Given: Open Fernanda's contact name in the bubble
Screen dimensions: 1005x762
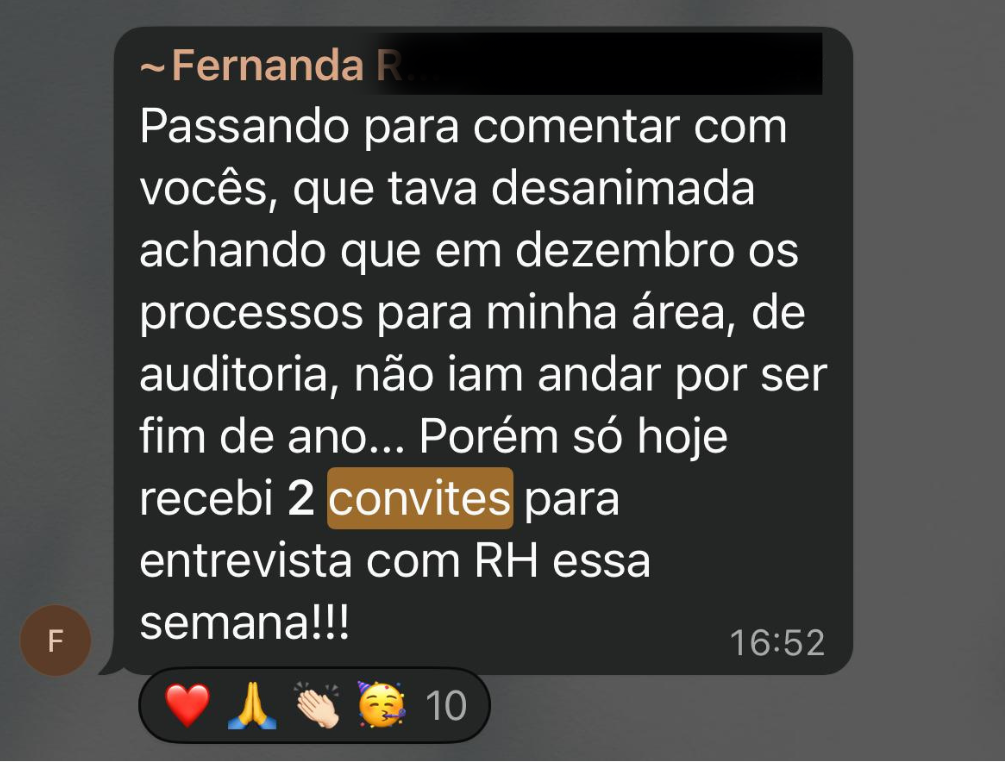Looking at the screenshot, I should [x=270, y=68].
